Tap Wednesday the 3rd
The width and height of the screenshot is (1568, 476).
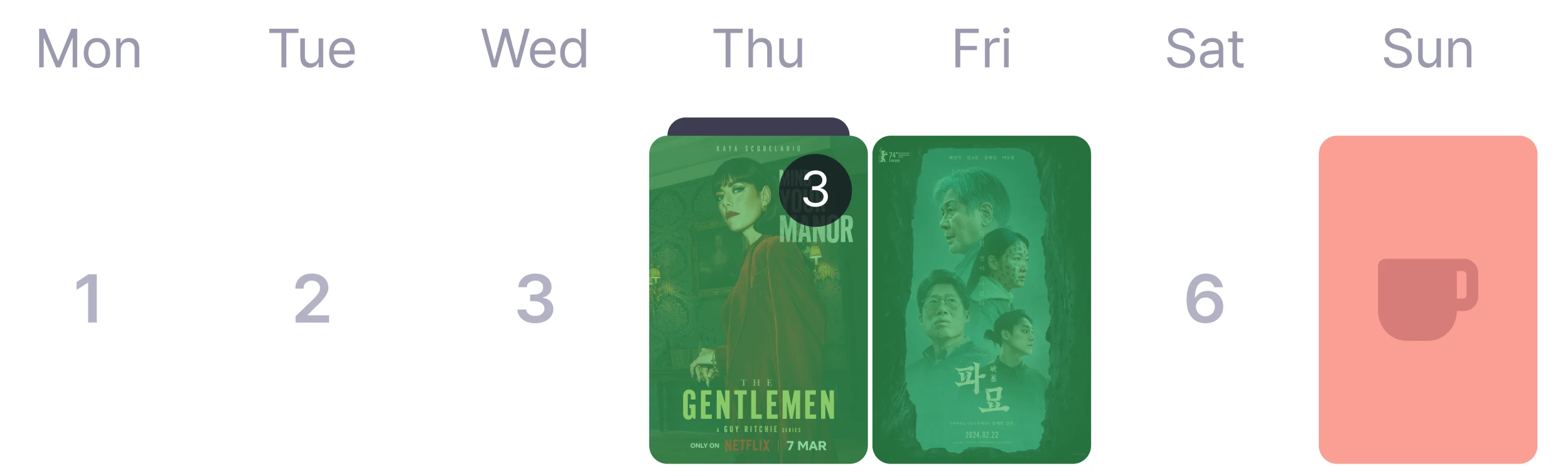[x=535, y=300]
